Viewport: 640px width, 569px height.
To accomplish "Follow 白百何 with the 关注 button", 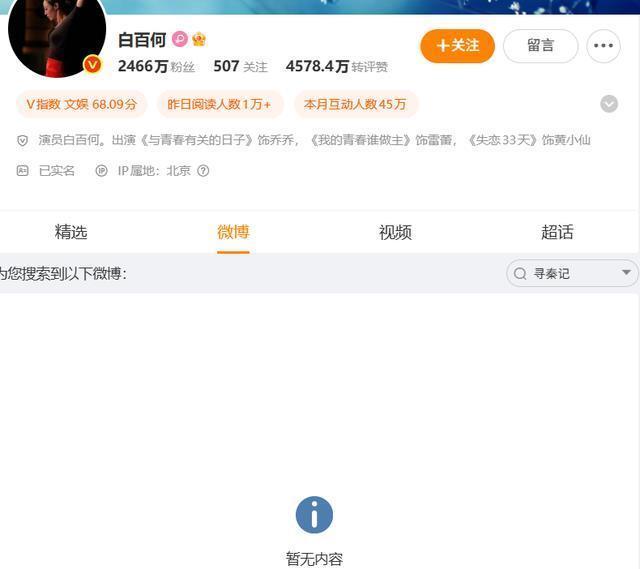I will coord(457,46).
